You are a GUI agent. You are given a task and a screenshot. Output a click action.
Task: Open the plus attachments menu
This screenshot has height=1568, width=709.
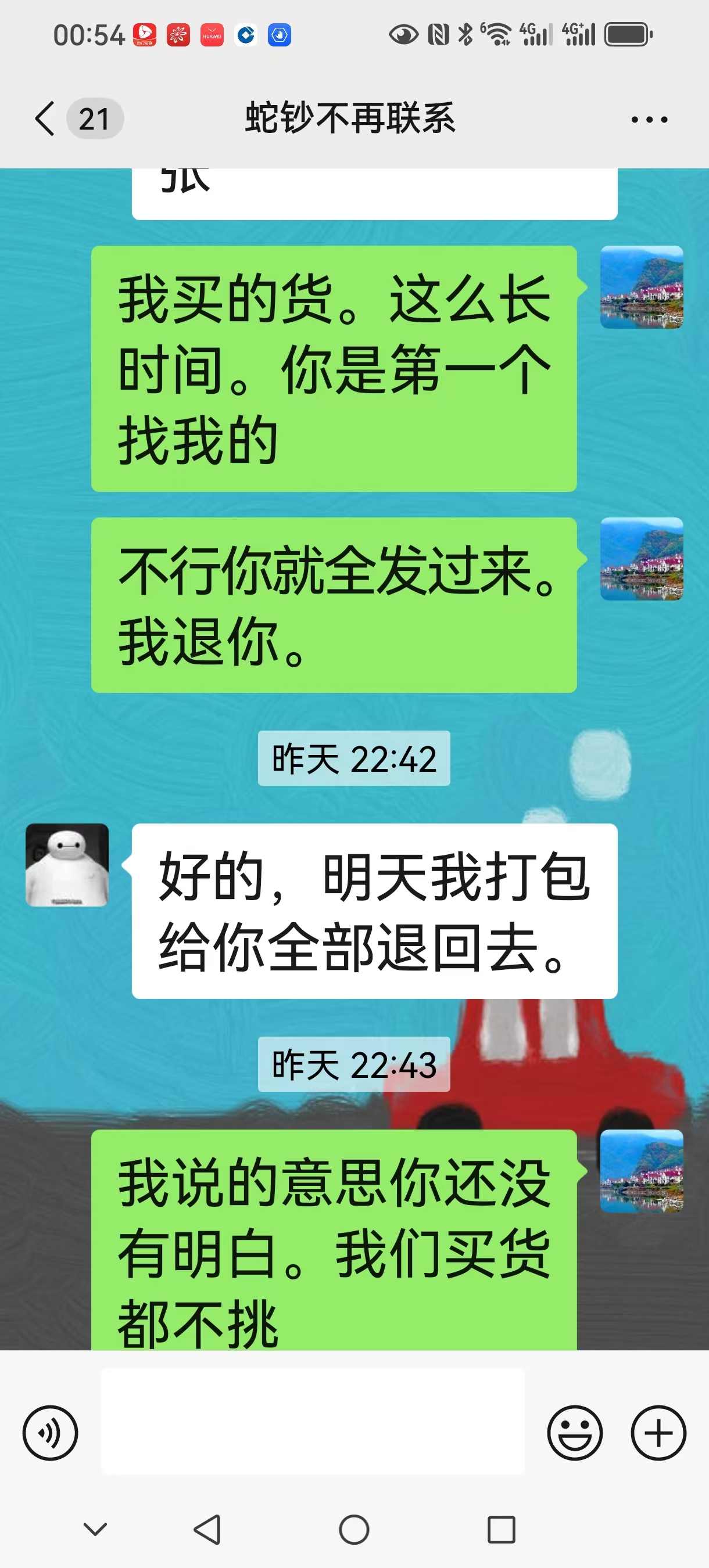[x=658, y=1432]
